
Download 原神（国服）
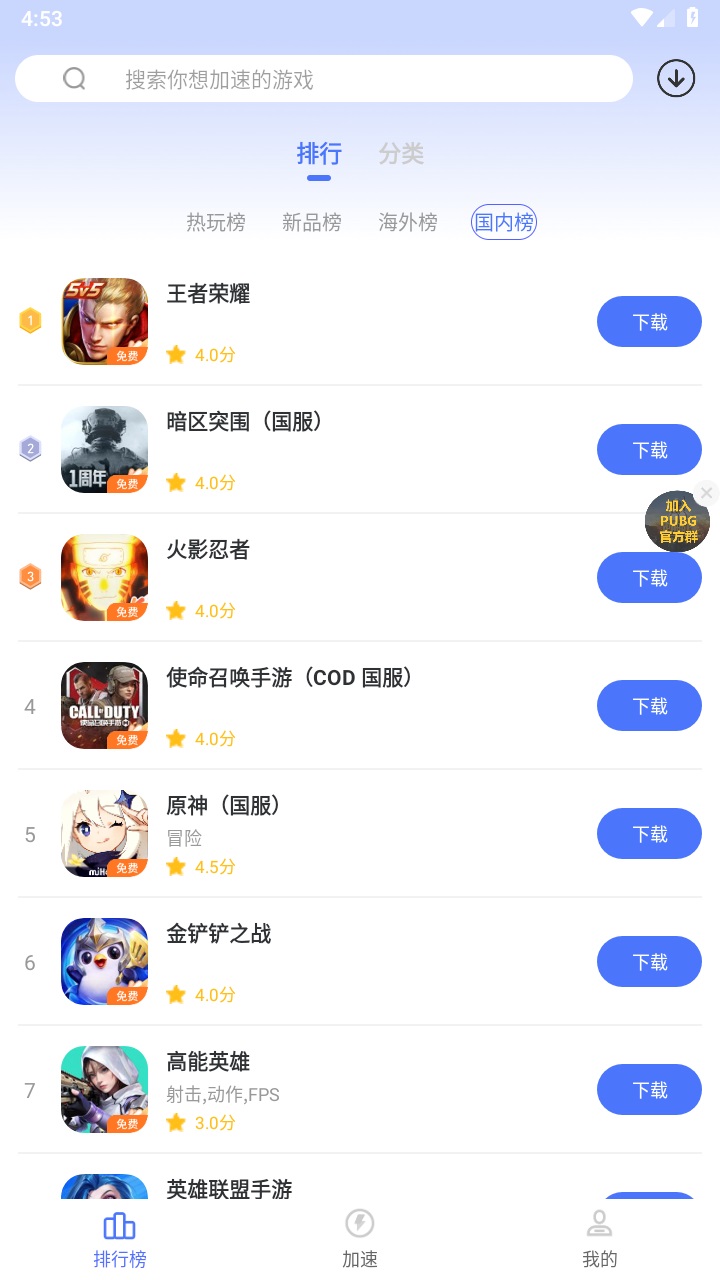click(649, 834)
